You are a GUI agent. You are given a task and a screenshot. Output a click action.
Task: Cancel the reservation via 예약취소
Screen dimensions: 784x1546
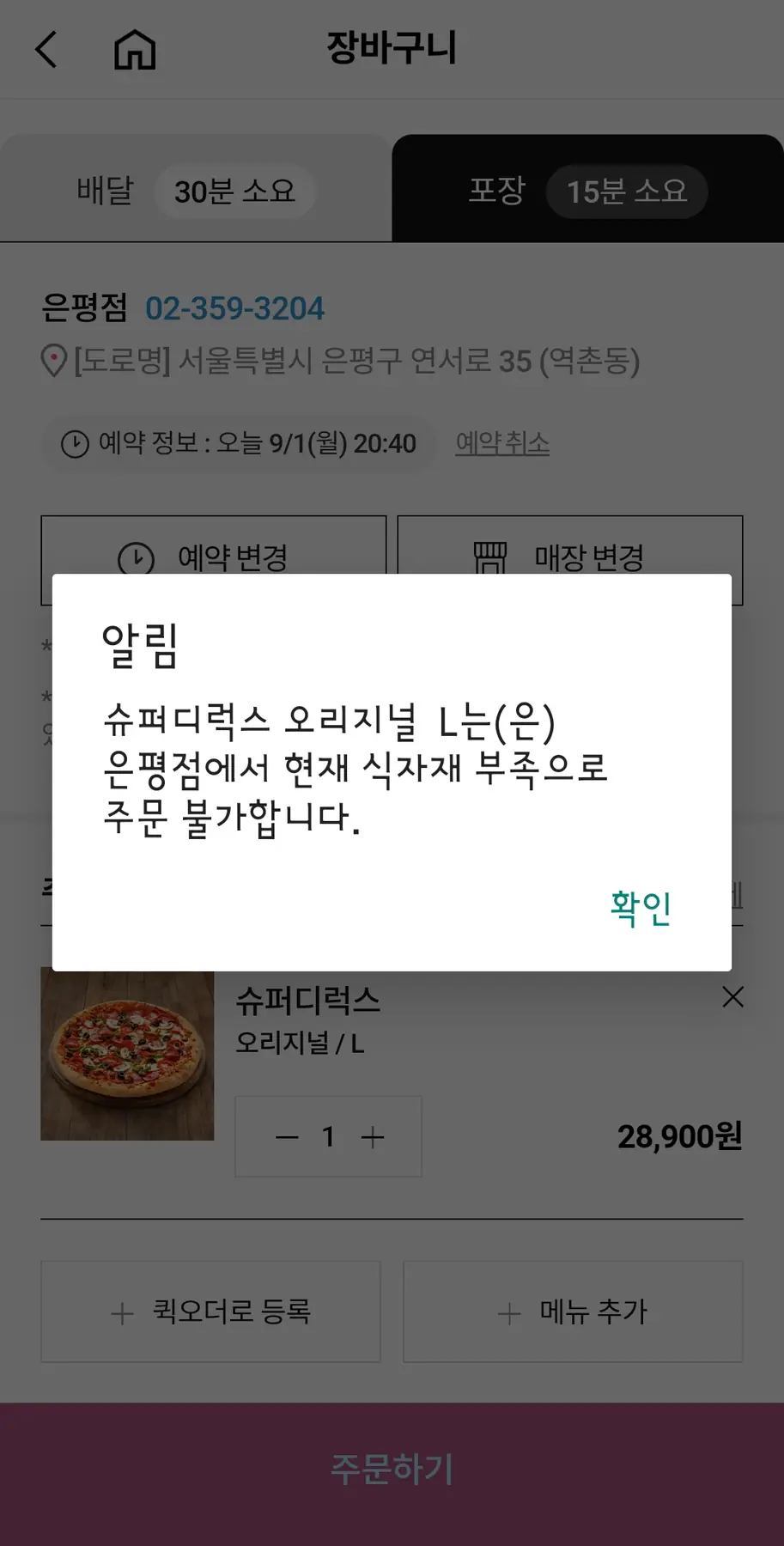502,443
